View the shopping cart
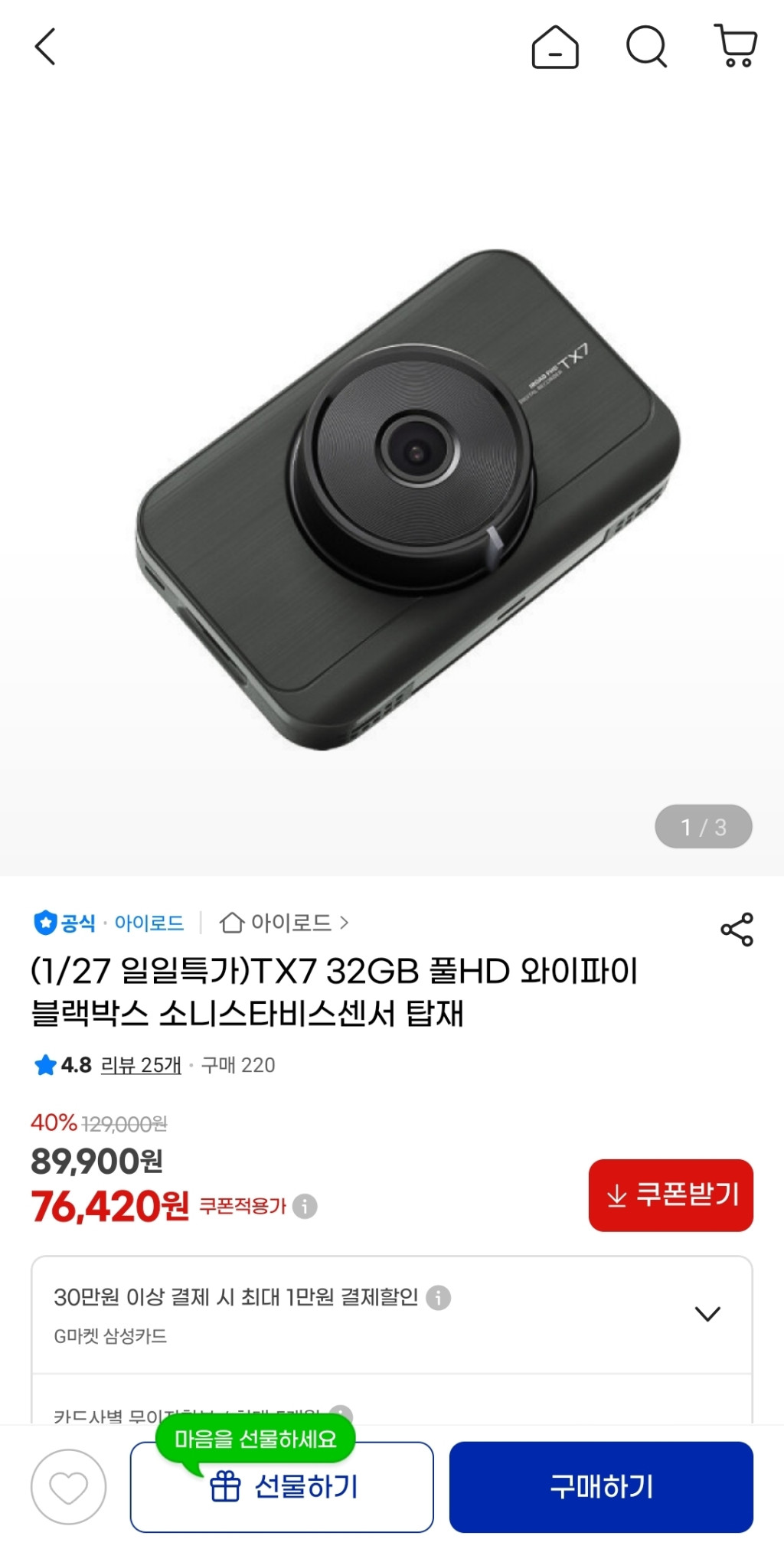This screenshot has height=1549, width=784. coord(736,46)
